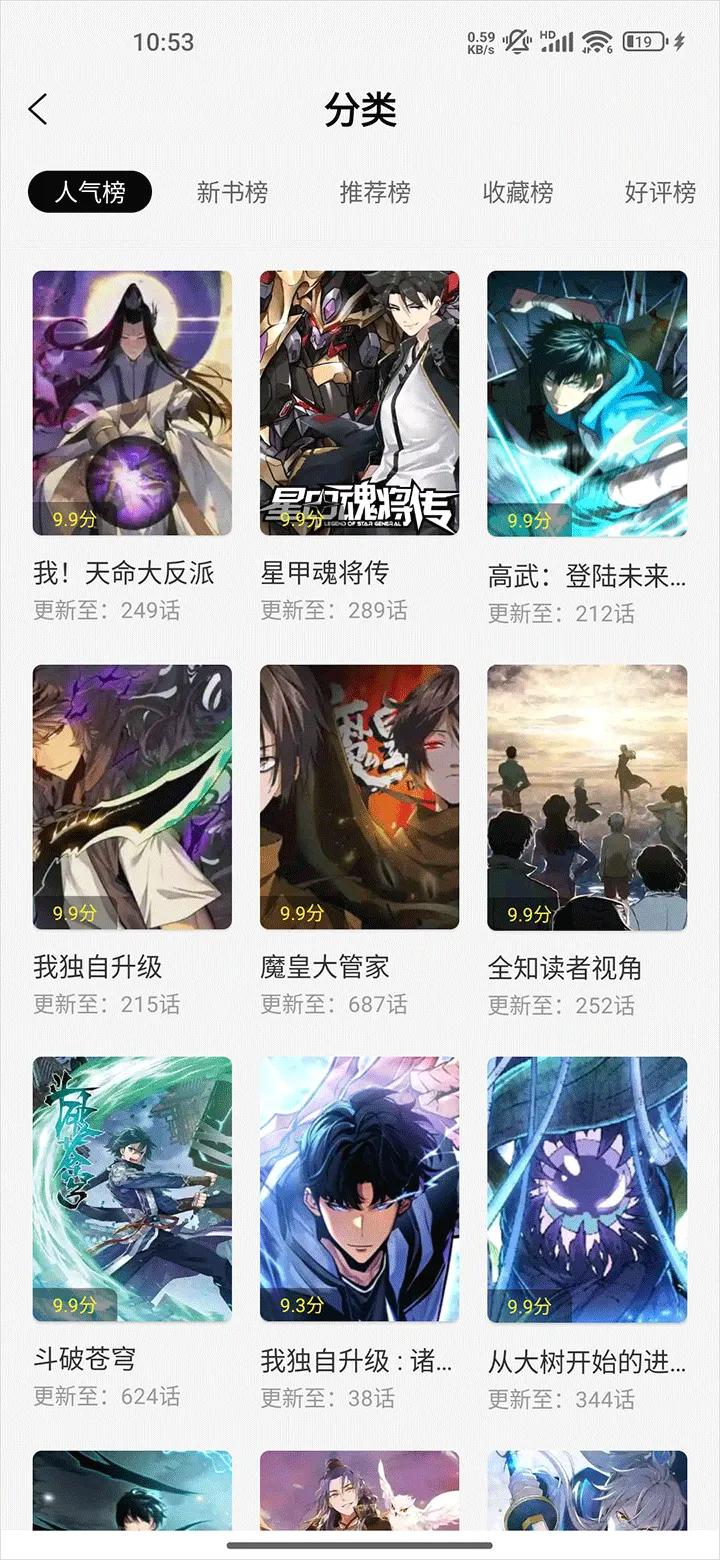The width and height of the screenshot is (720, 1560).
Task: Open the comic 魔皇大管家
Action: tap(359, 796)
